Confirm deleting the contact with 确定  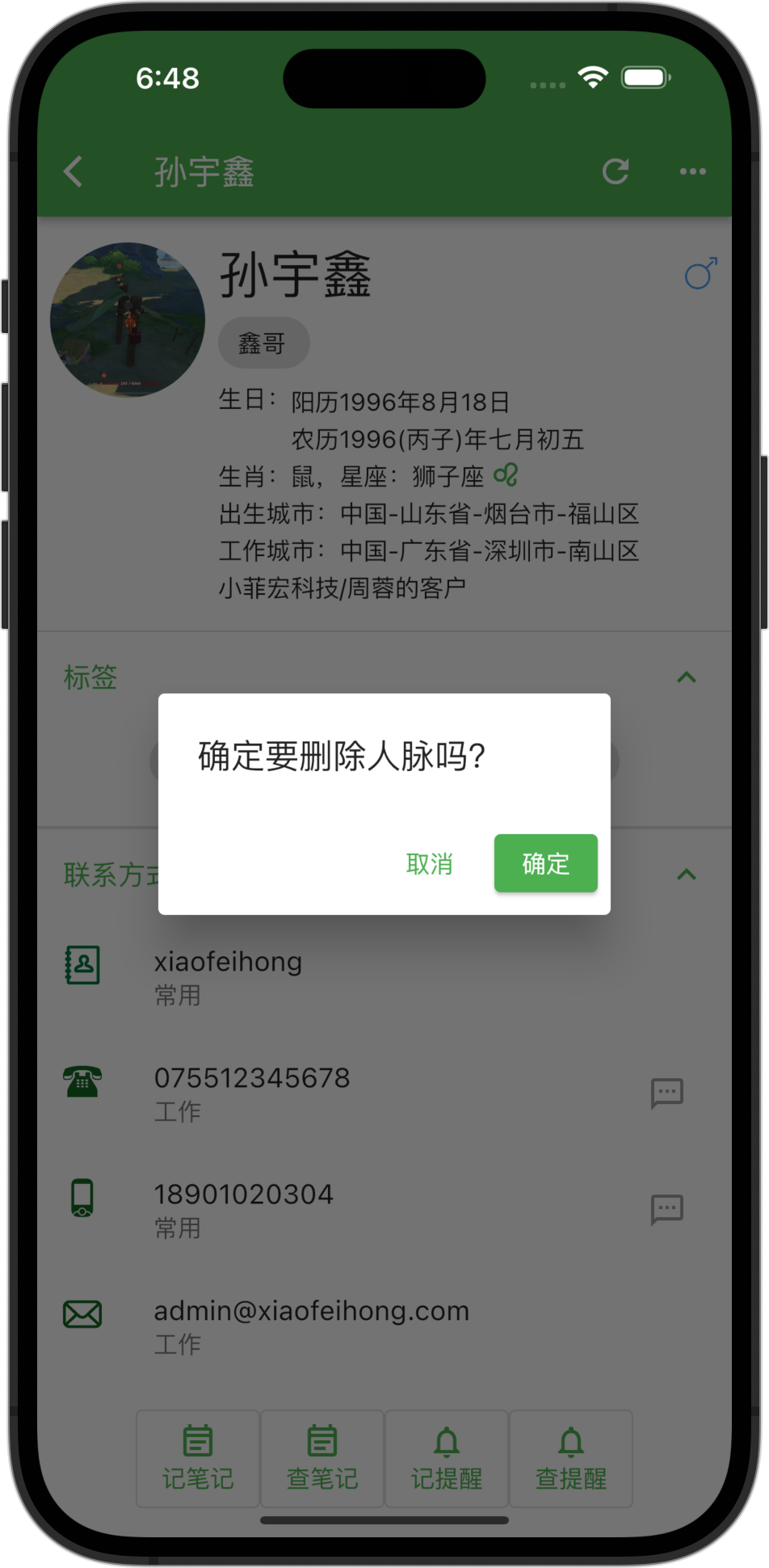545,863
